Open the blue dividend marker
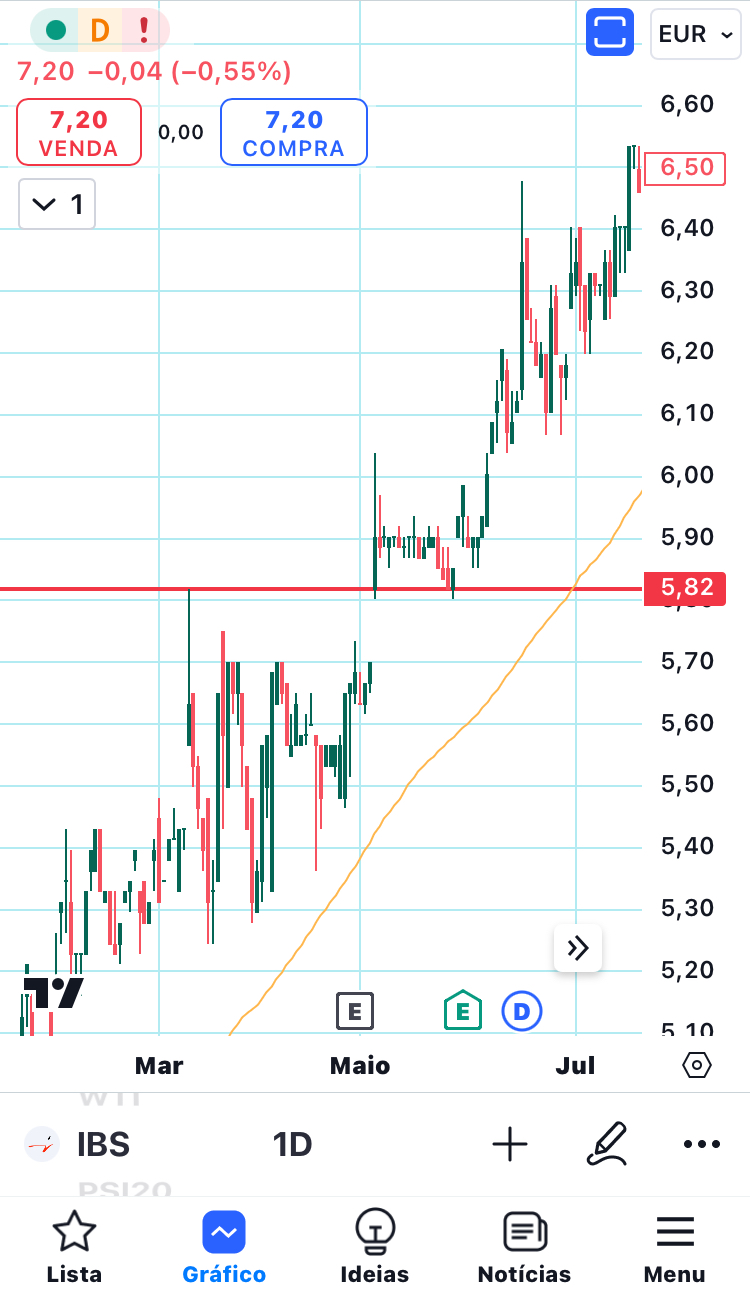This screenshot has width=750, height=1294. click(x=521, y=1011)
